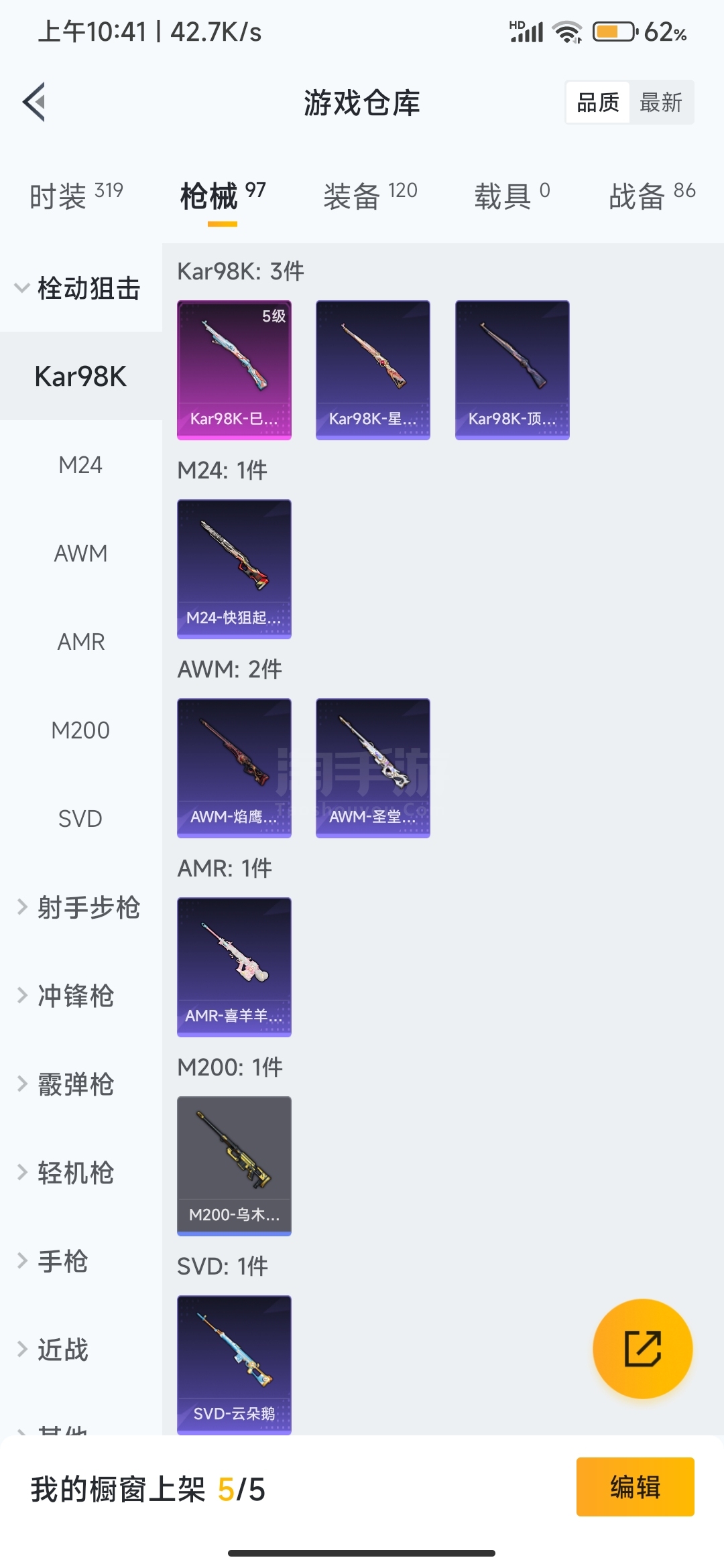Open the M200-乌木 skin card

pyautogui.click(x=234, y=1166)
